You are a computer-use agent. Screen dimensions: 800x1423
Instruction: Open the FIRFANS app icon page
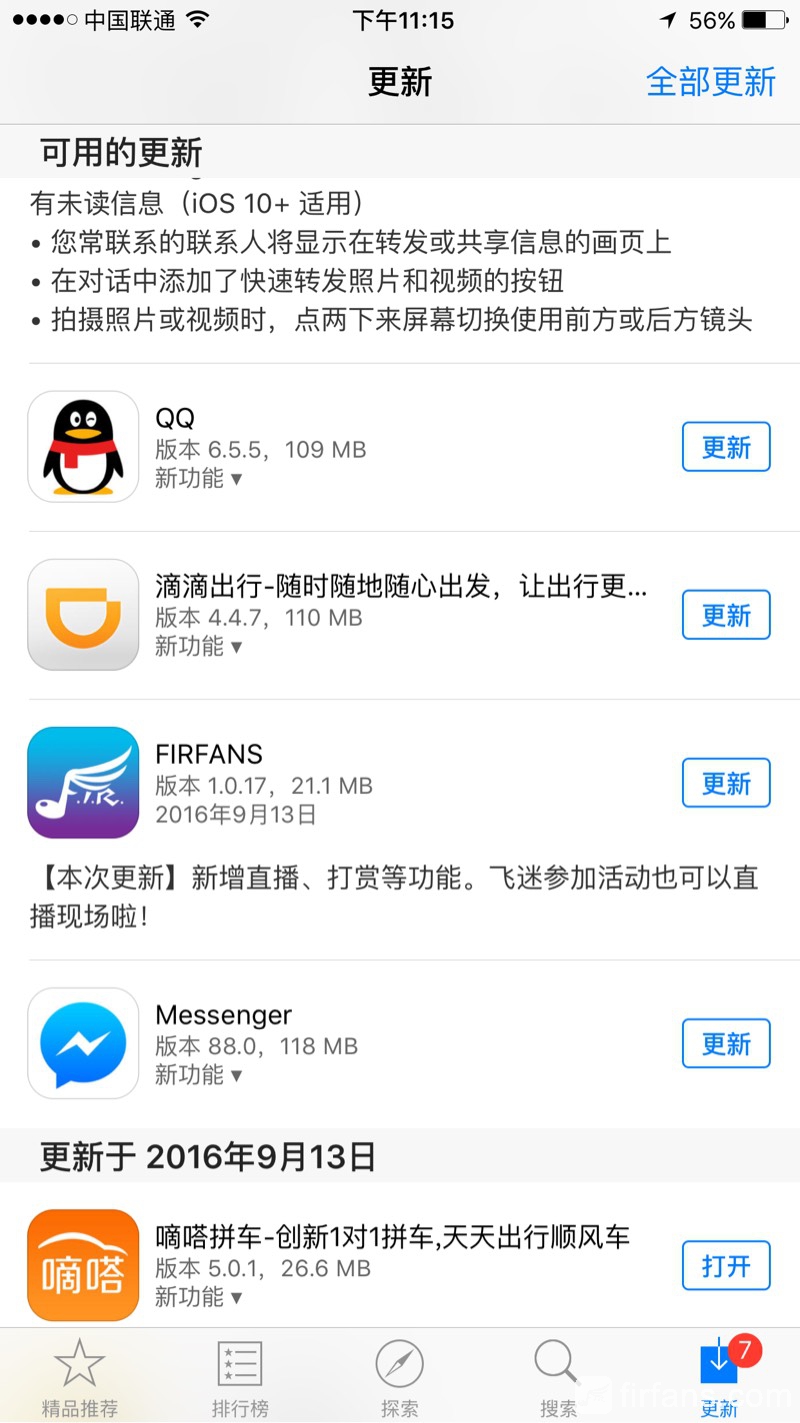click(83, 782)
